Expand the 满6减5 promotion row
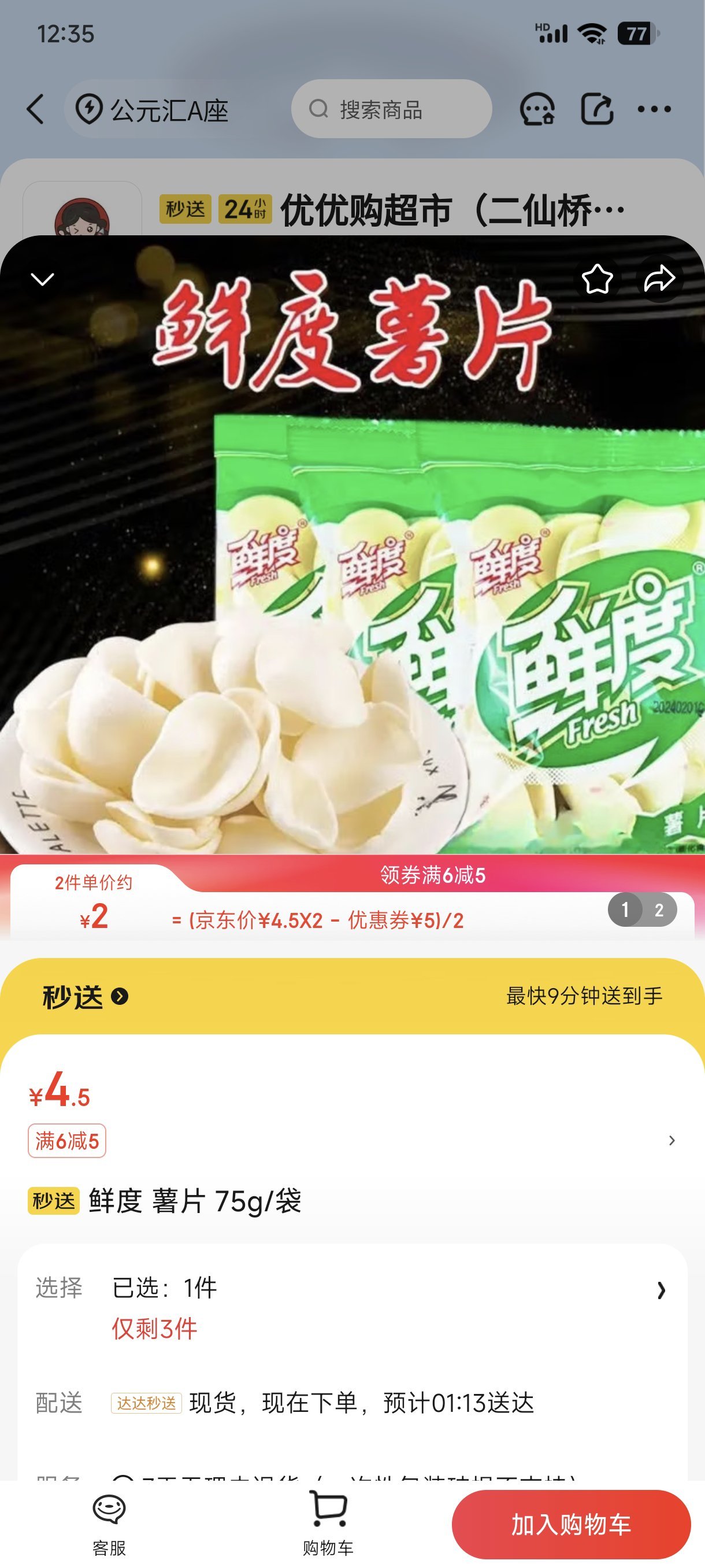Screen dimensions: 705x1568 pyautogui.click(x=671, y=1140)
